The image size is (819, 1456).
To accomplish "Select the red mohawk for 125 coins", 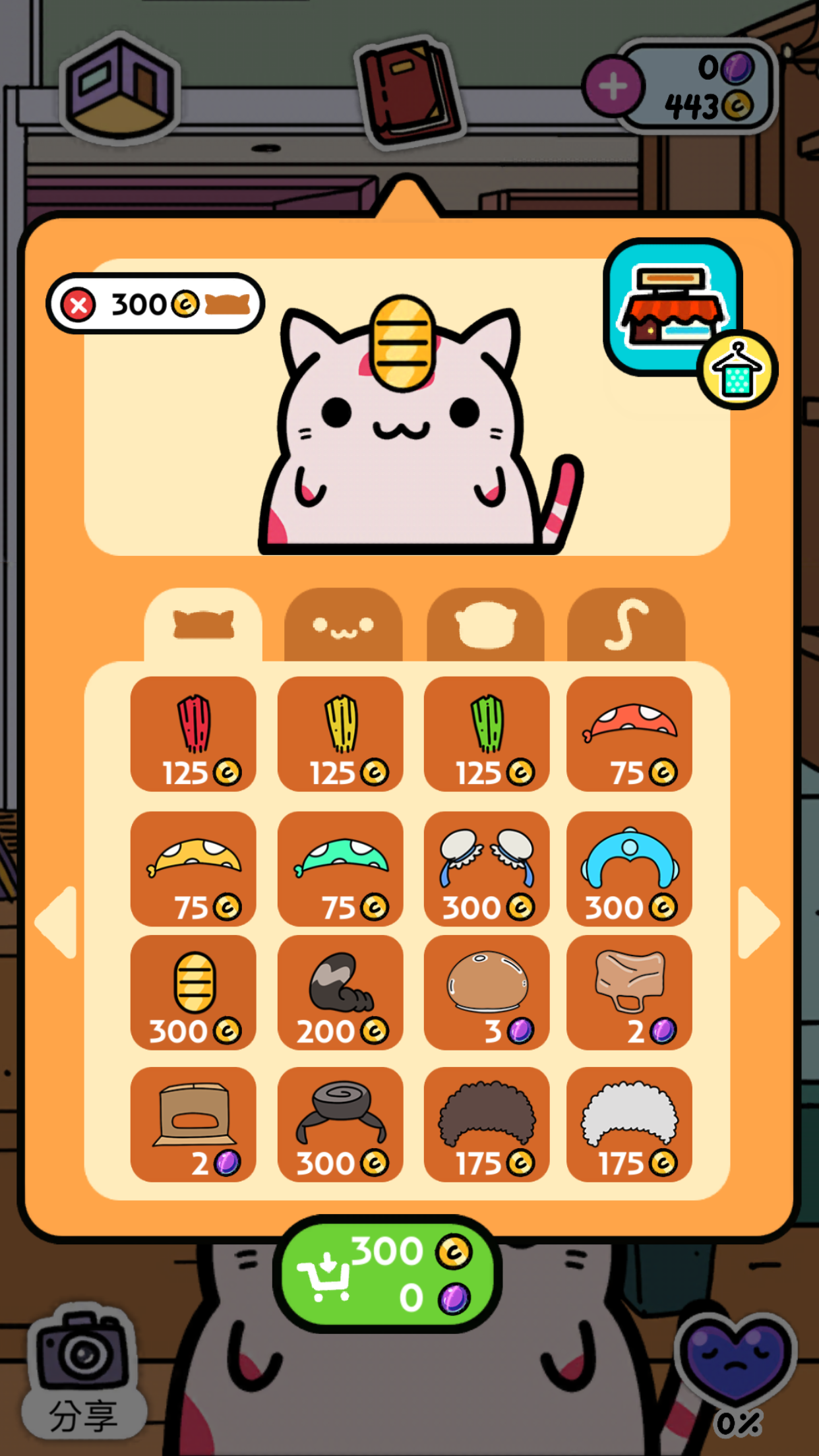I will (193, 733).
